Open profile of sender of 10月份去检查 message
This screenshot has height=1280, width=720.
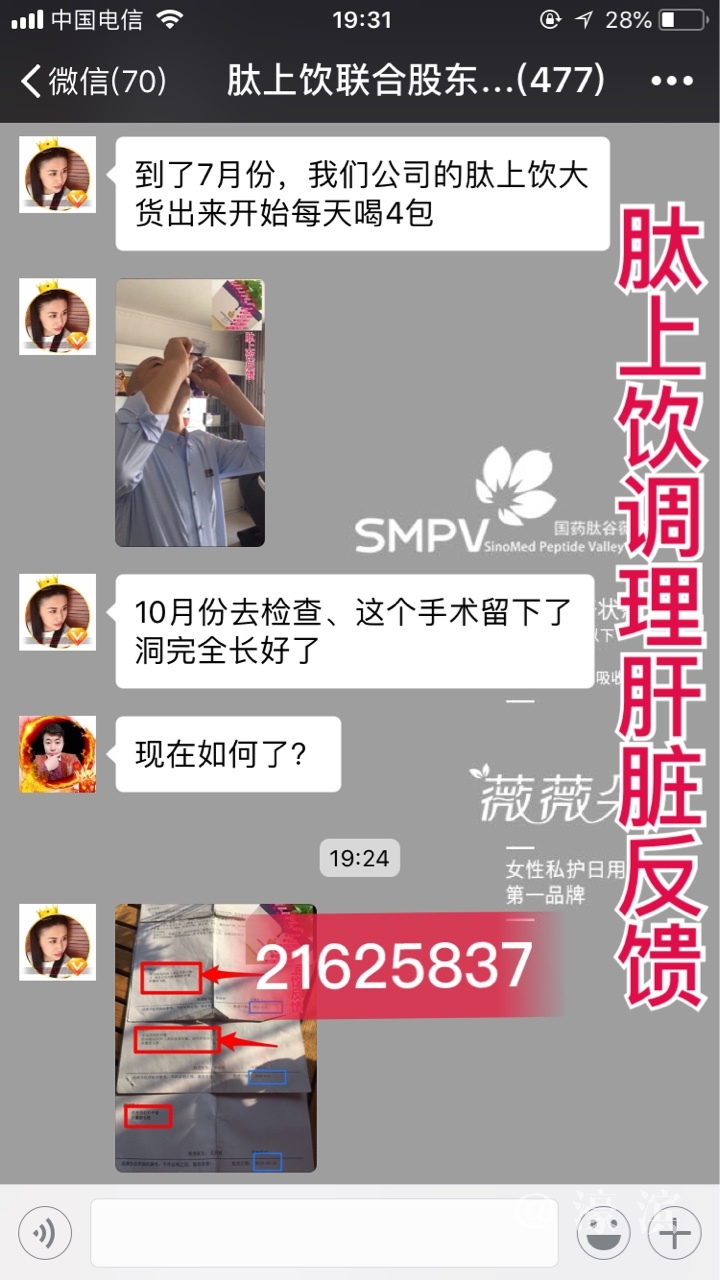[58, 612]
